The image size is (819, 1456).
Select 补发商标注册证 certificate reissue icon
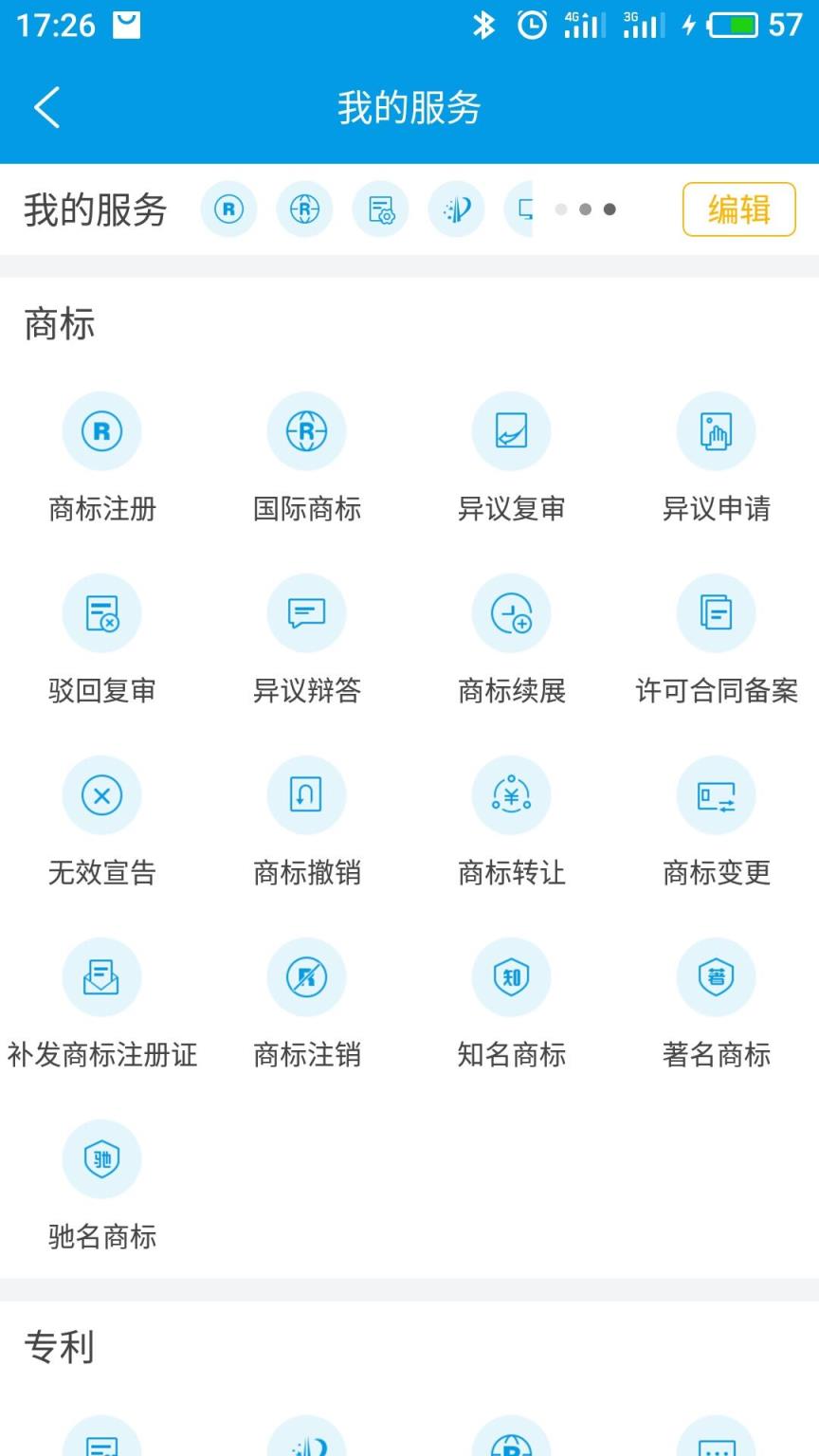coord(101,977)
